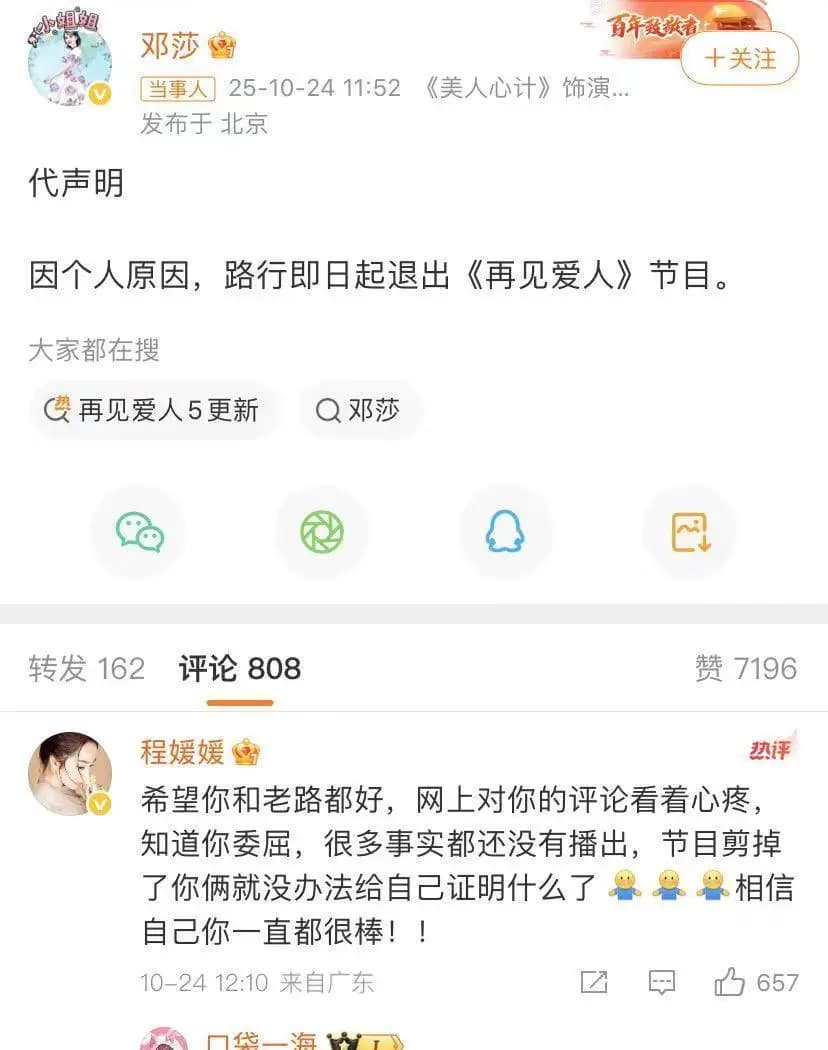828x1050 pixels.
Task: Share the post to QQ
Action: pos(505,532)
